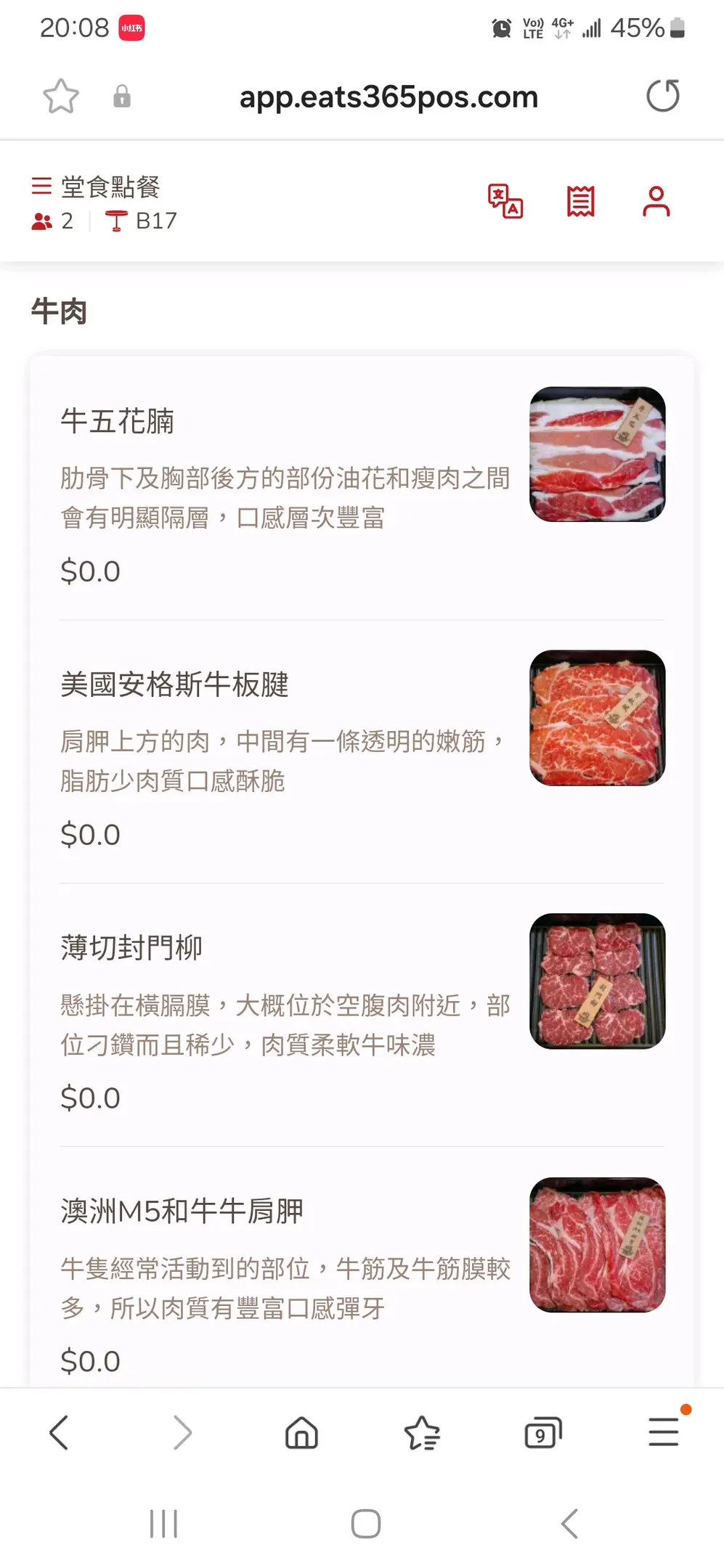This screenshot has height=1568, width=724.
Task: Open the browser bookmarks list
Action: coord(422,1433)
